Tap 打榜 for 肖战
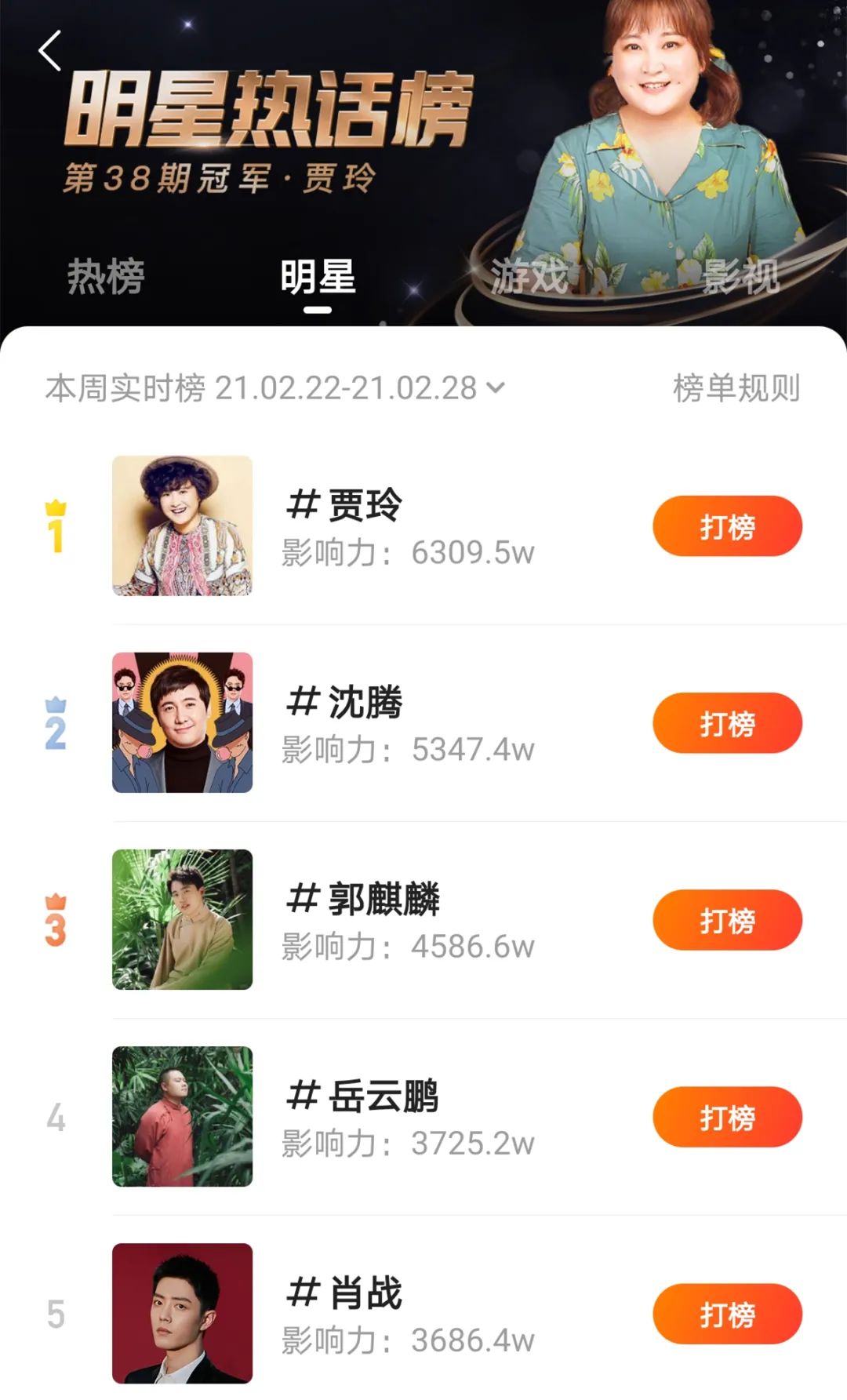This screenshot has width=847, height=1400. click(x=727, y=1314)
